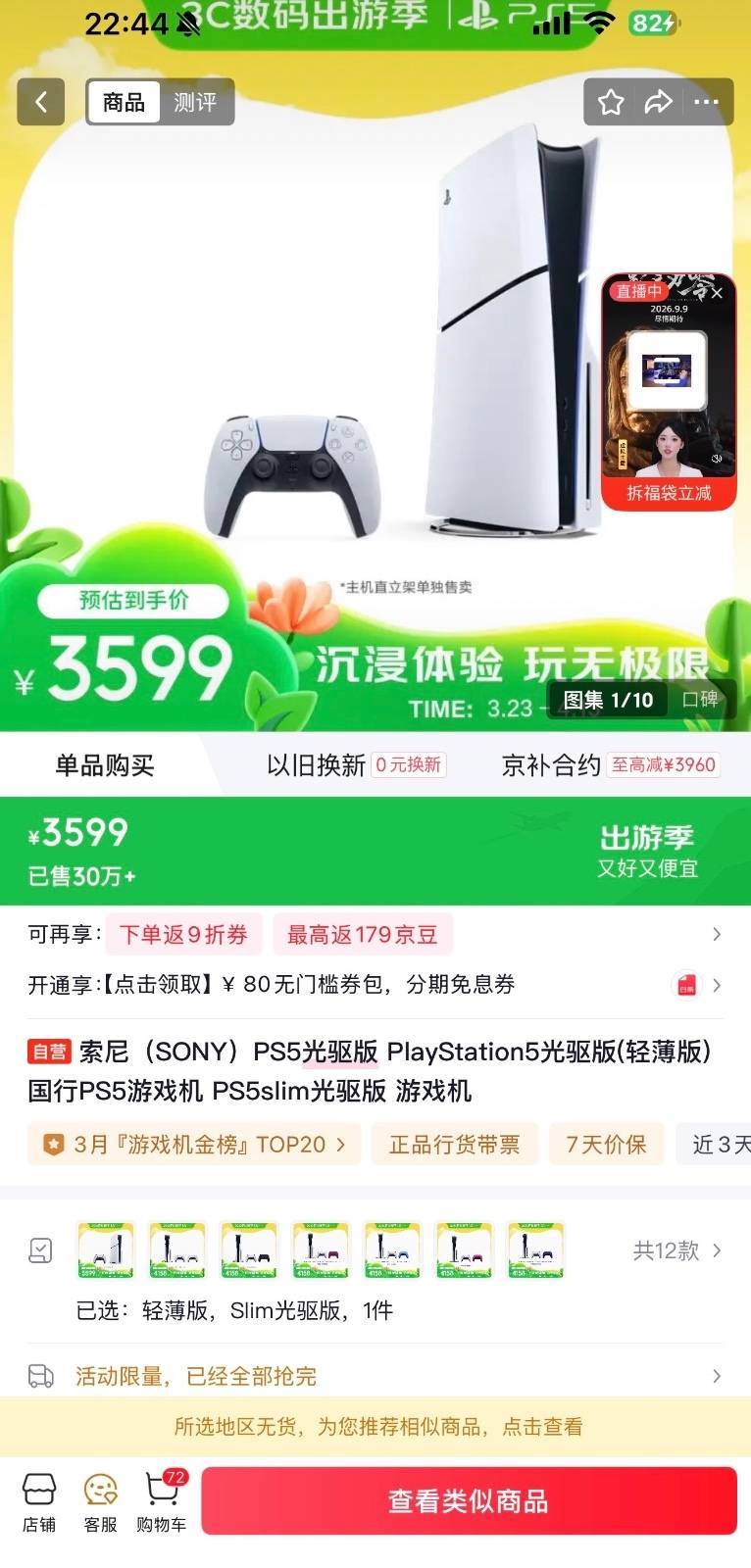Open the 口碑 section on the image
Viewport: 751px width, 1568px height.
(700, 700)
